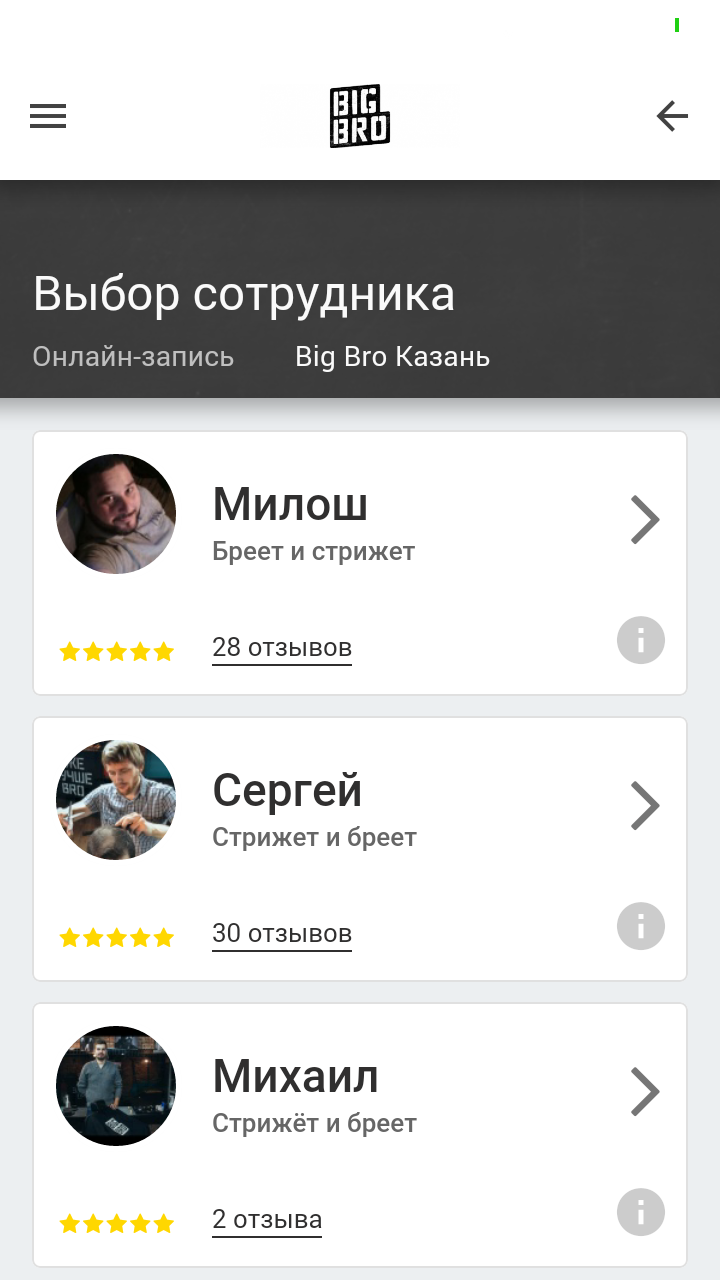
Task: Read Милош's 28 отзывов
Action: (282, 648)
